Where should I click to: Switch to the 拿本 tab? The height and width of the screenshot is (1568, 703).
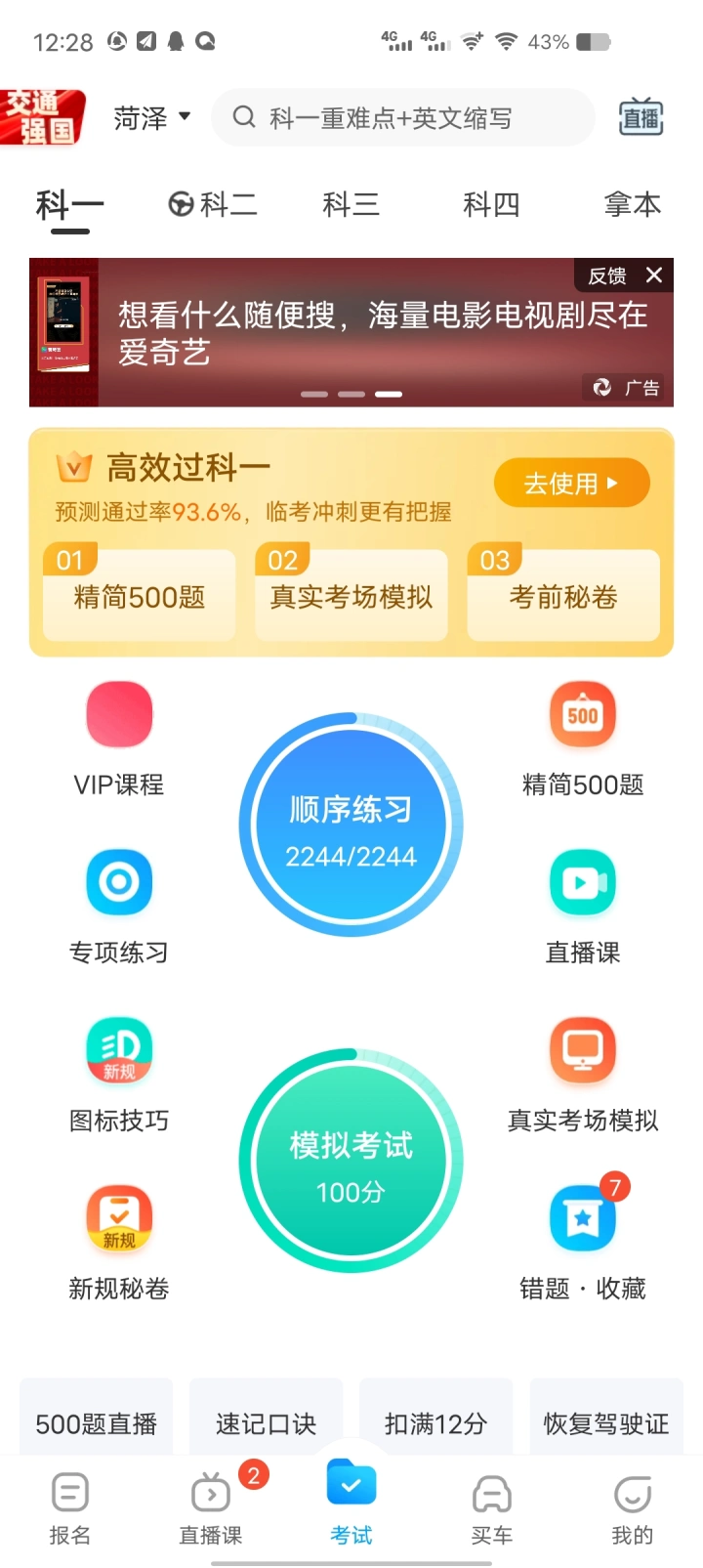(x=632, y=204)
